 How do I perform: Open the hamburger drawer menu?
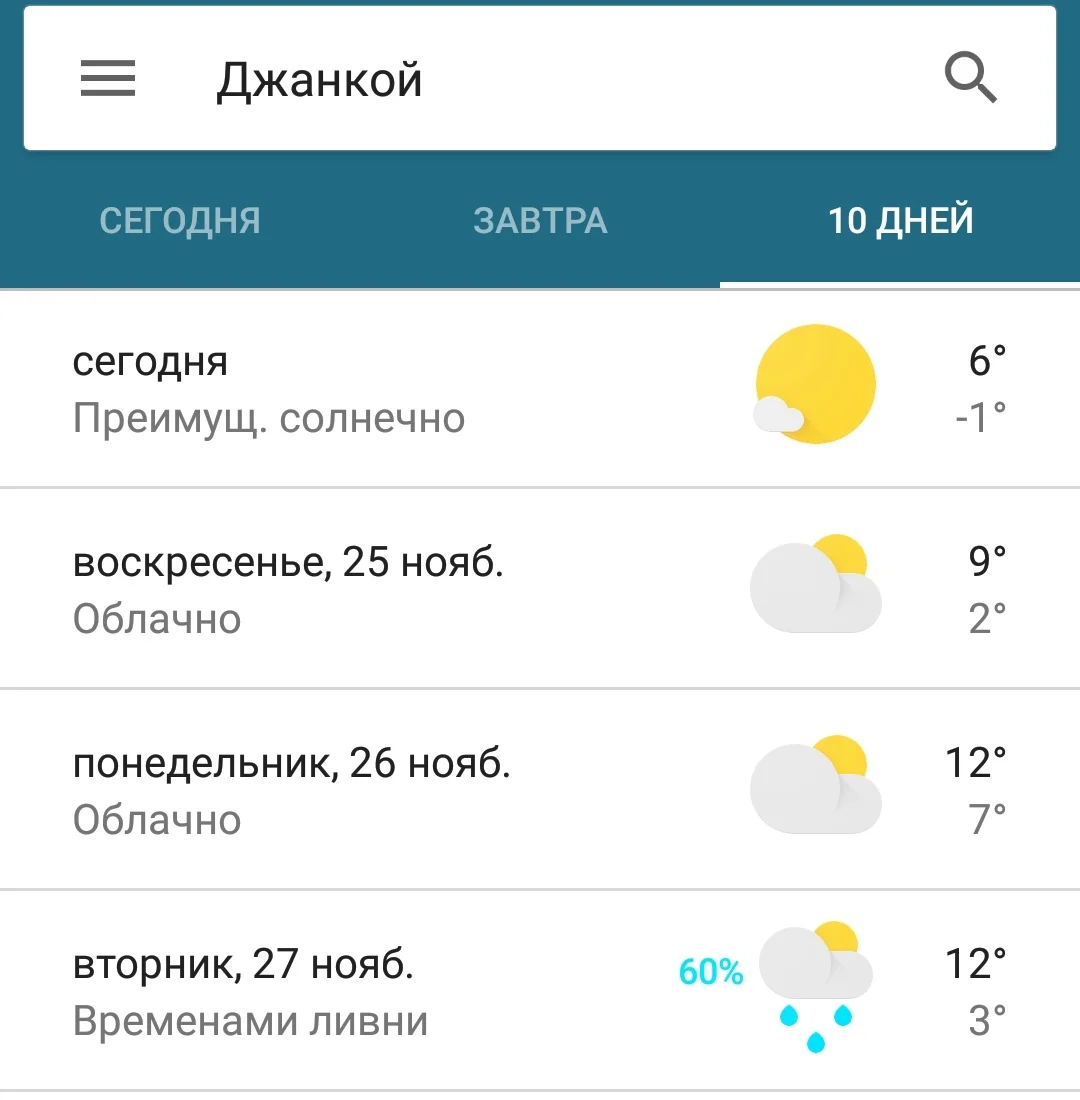pos(108,79)
